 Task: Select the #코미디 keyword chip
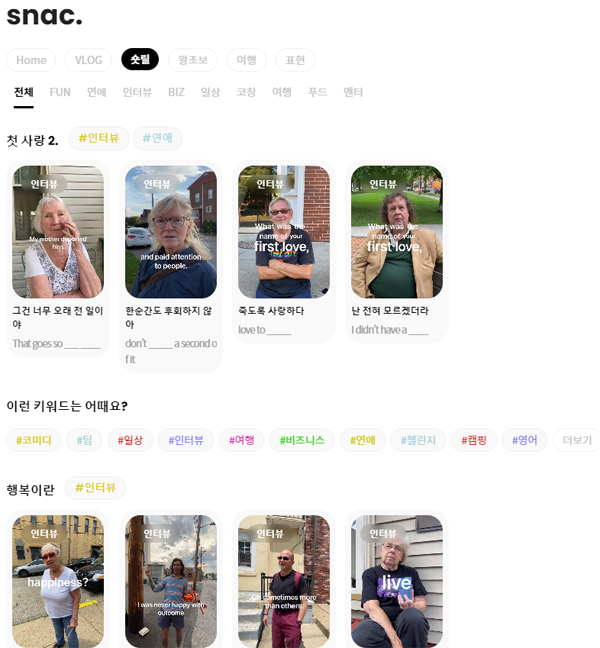click(x=34, y=440)
